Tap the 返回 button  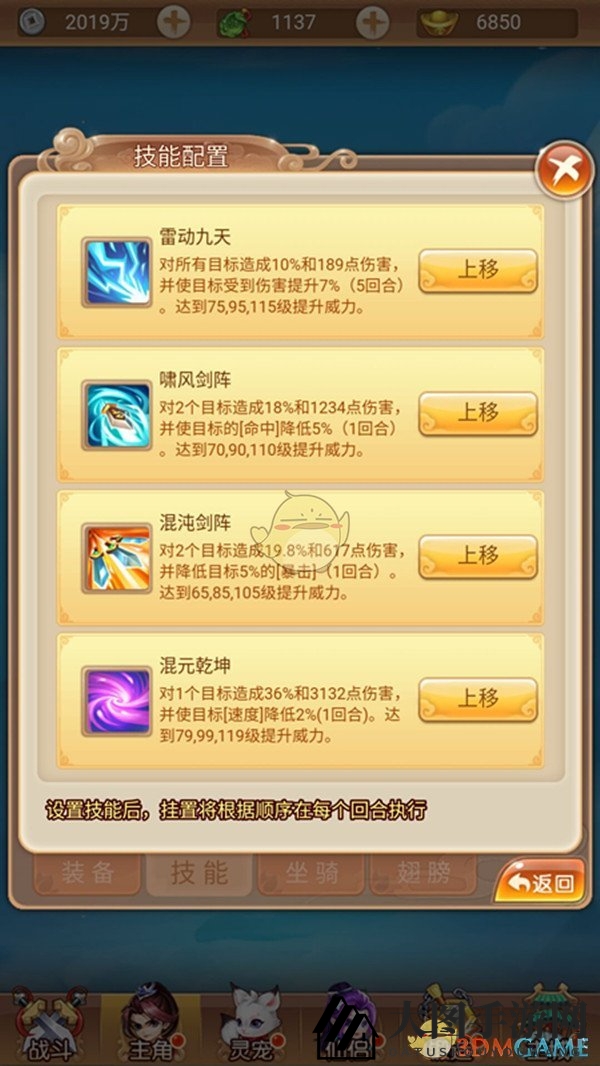(x=541, y=882)
